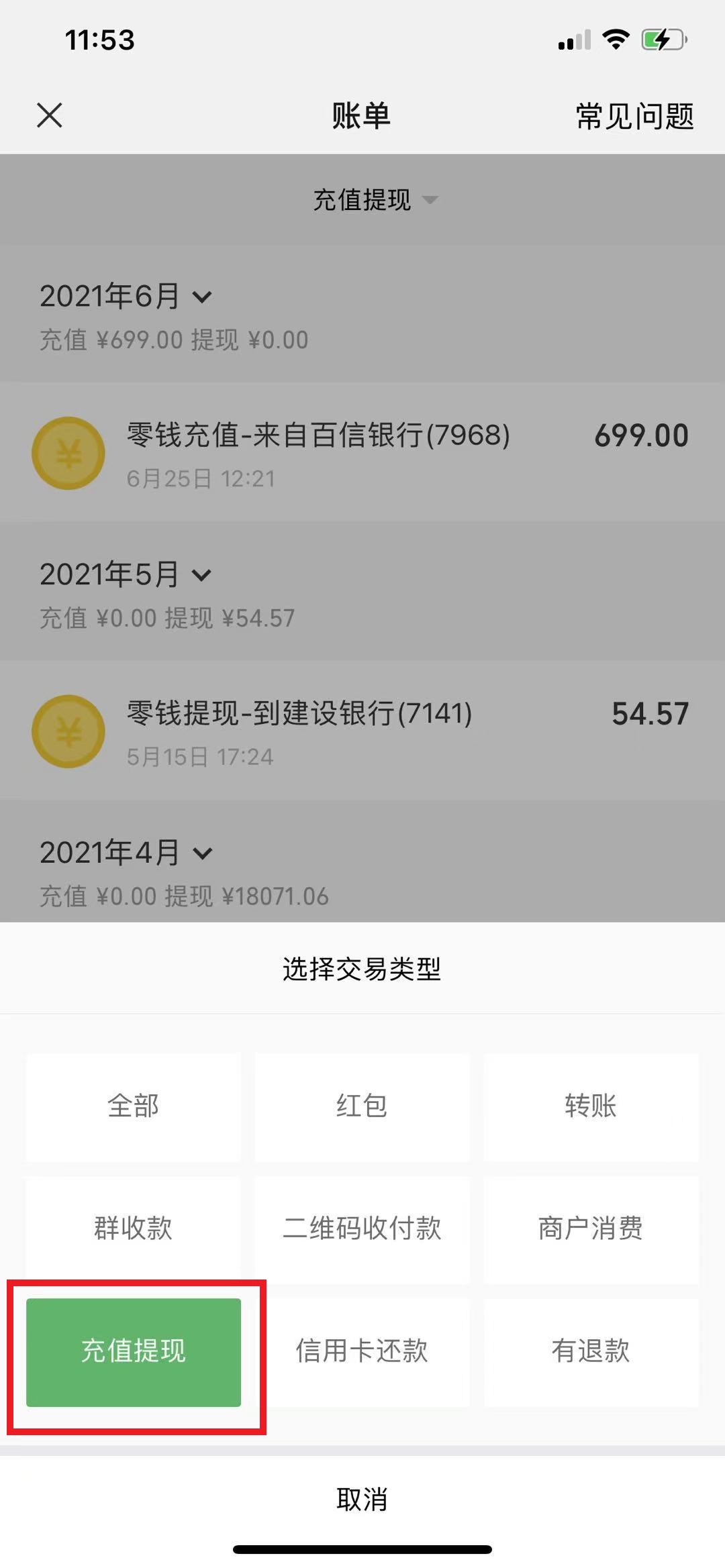Image resolution: width=725 pixels, height=1568 pixels.
Task: Filter bills by 红包
Action: (362, 1107)
